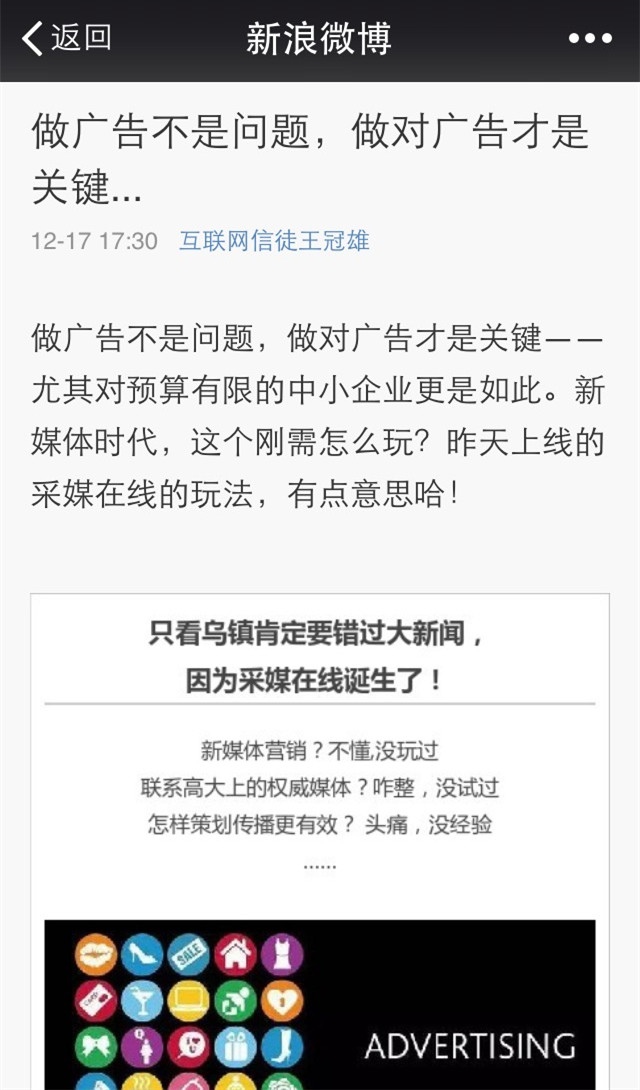Screen dimensions: 640x1090
Task: Go back with the 返回 button
Action: point(67,38)
